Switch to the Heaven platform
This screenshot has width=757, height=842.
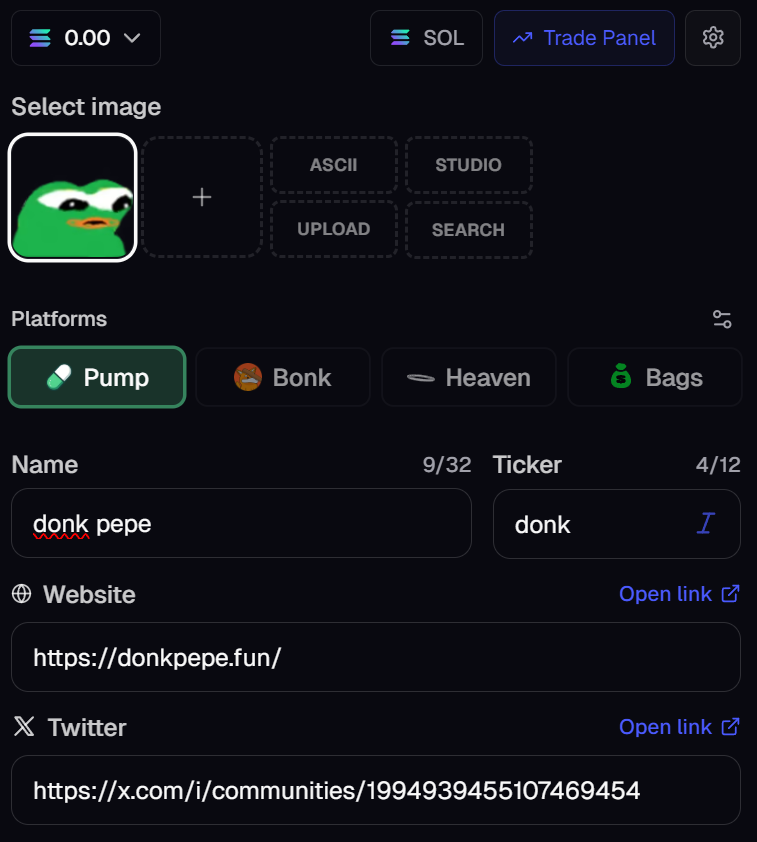tap(469, 377)
